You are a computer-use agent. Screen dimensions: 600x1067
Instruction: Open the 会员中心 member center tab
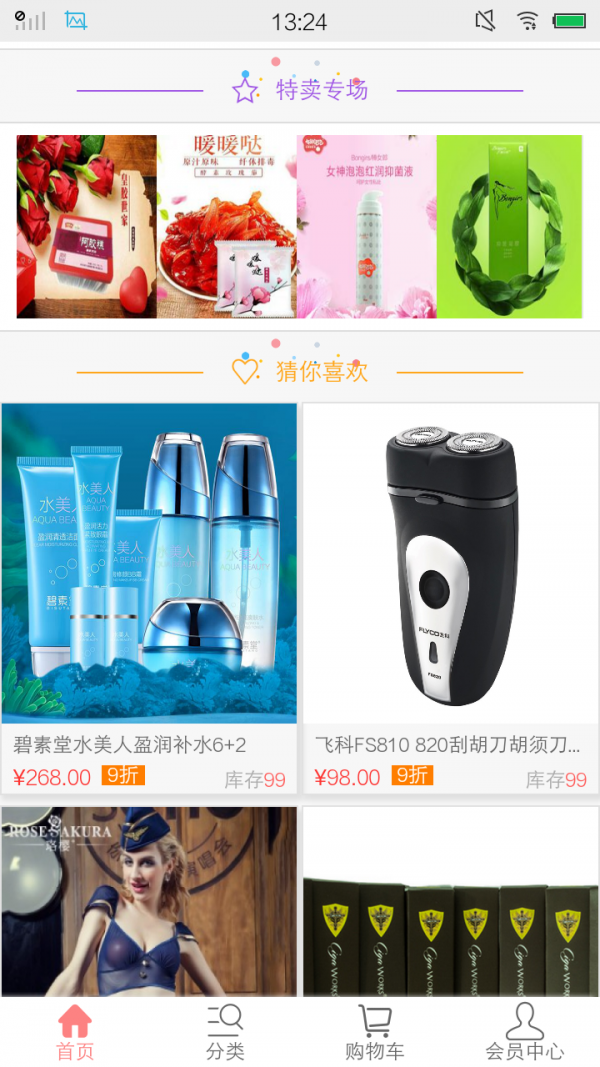coord(524,1032)
